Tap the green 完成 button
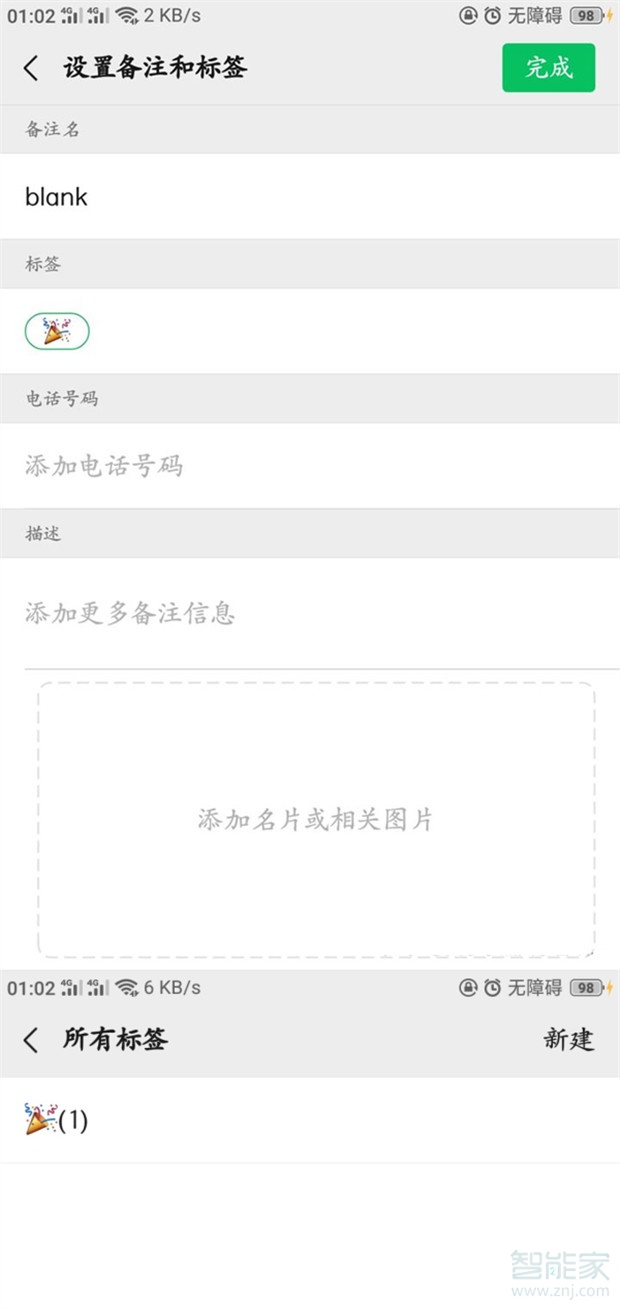 tap(548, 68)
